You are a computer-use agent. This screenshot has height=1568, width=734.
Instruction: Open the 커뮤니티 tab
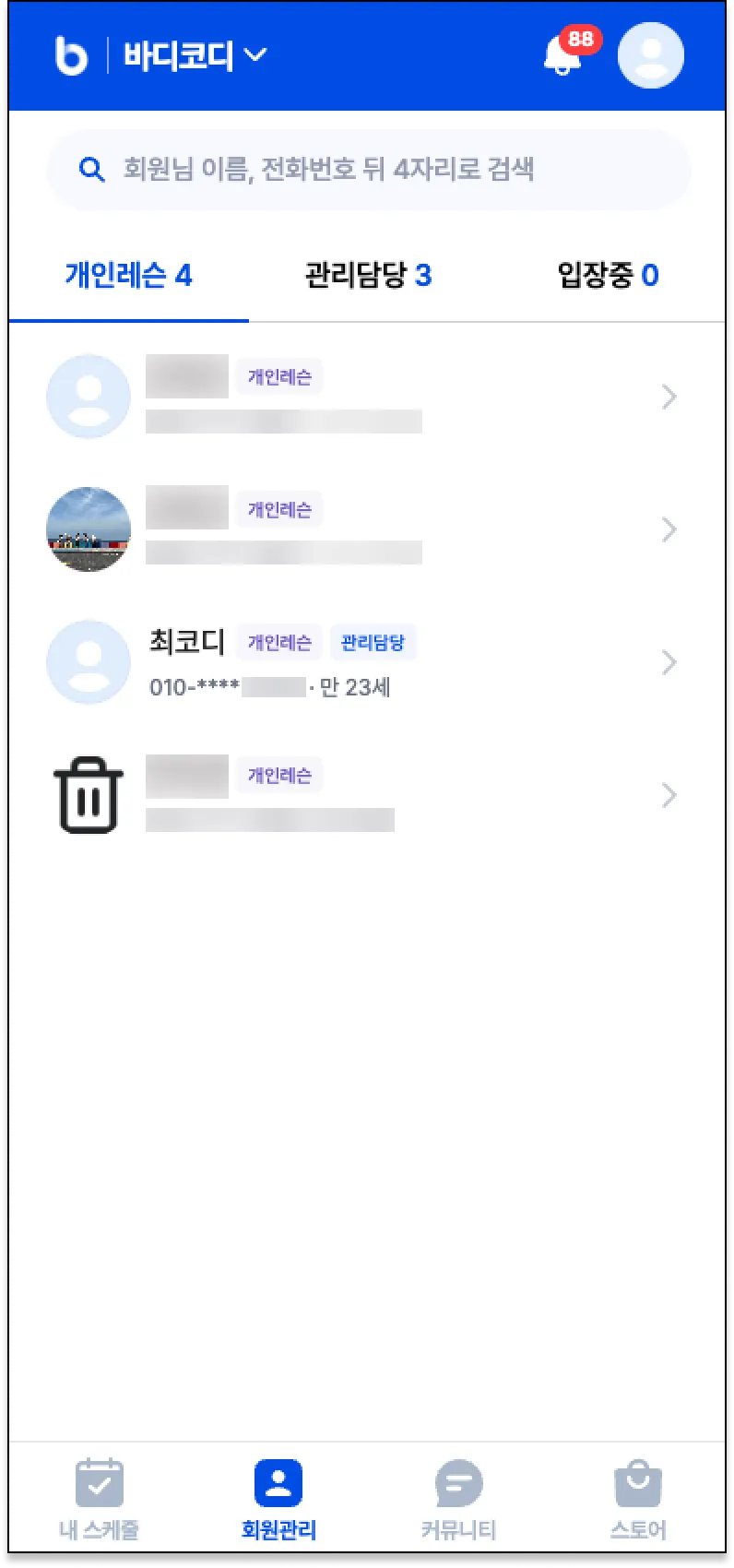[x=458, y=1499]
